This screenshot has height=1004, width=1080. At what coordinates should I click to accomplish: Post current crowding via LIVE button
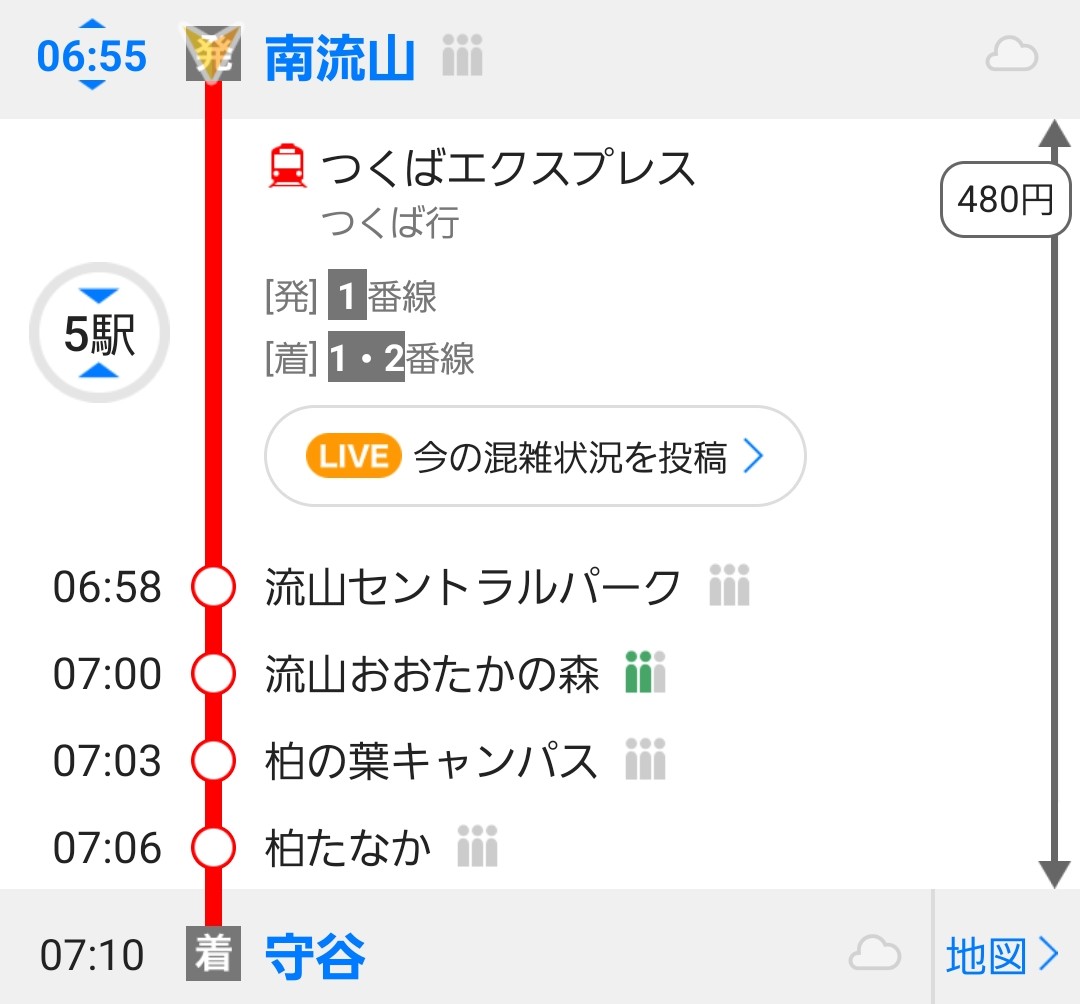534,457
